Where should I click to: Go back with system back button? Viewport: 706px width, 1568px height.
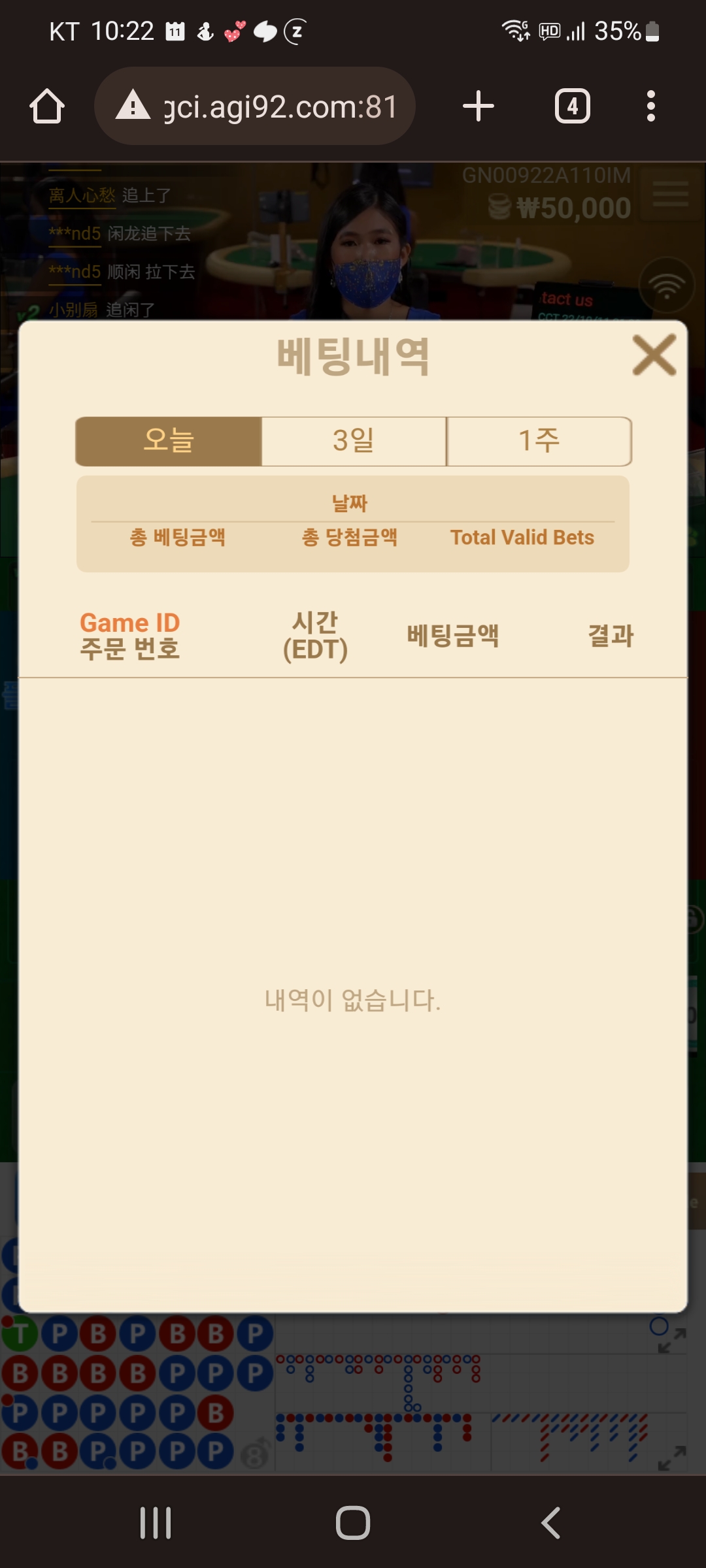point(550,1523)
